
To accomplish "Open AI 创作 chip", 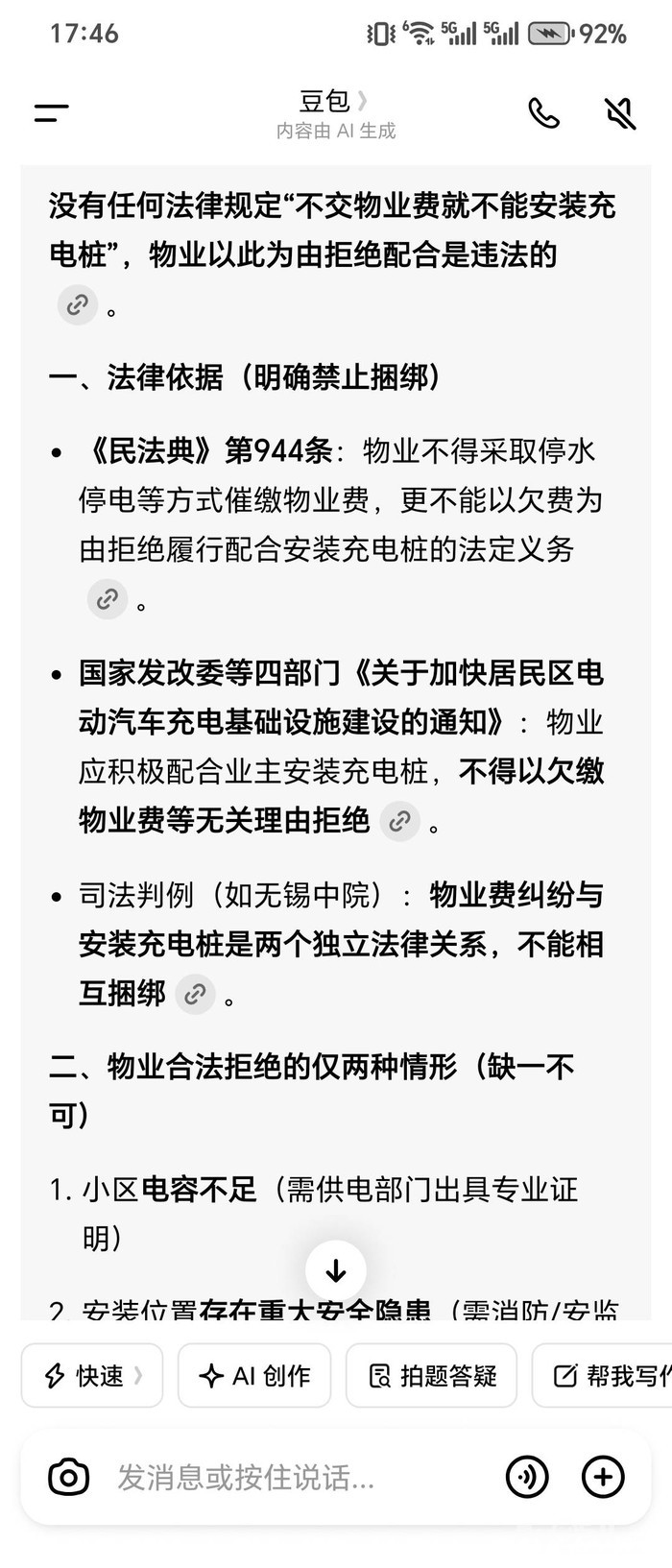I will click(x=254, y=1375).
